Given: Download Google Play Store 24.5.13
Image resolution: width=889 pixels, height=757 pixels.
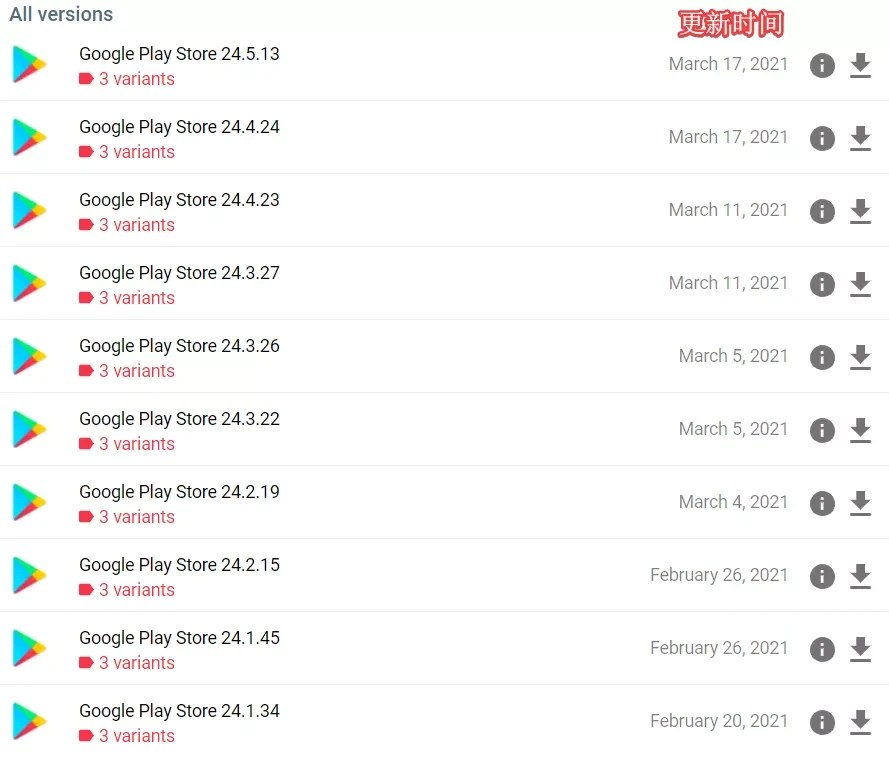Looking at the screenshot, I should click(860, 66).
